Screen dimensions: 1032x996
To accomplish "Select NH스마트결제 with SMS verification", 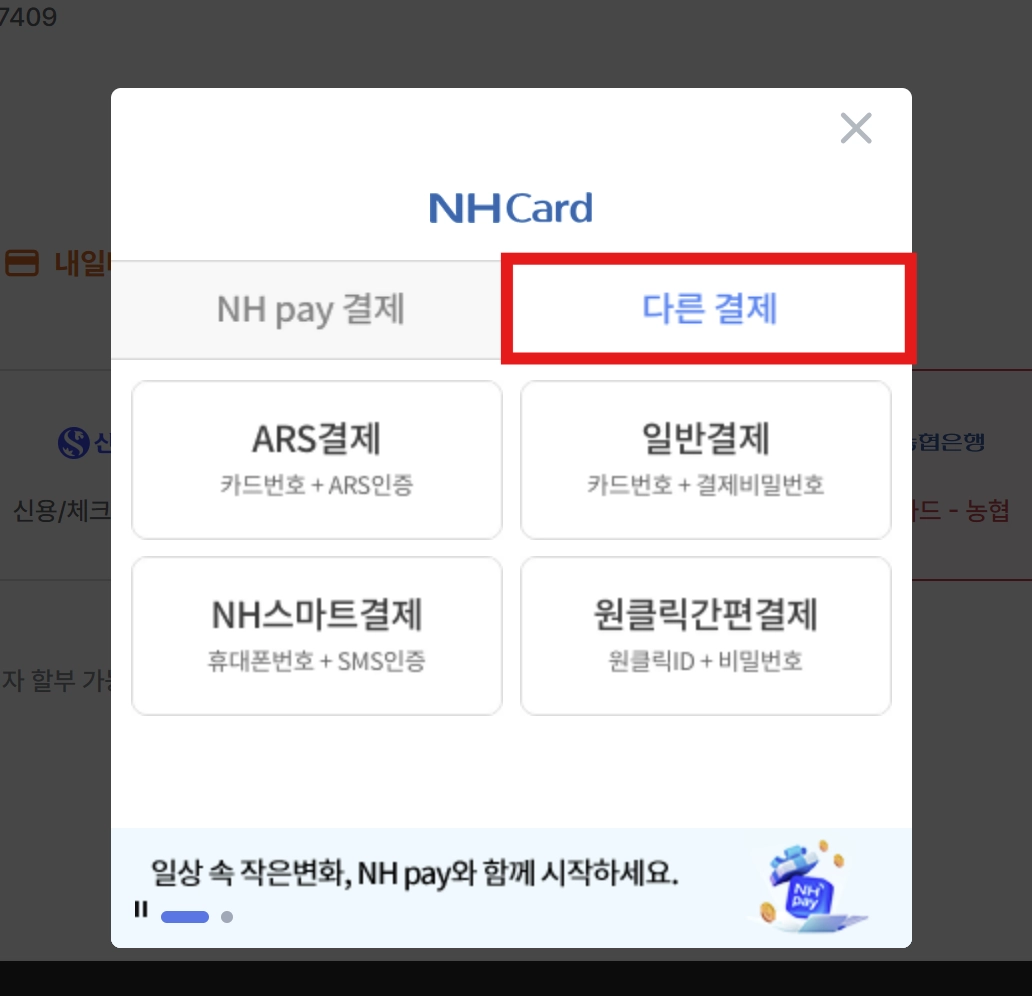I will click(x=317, y=635).
